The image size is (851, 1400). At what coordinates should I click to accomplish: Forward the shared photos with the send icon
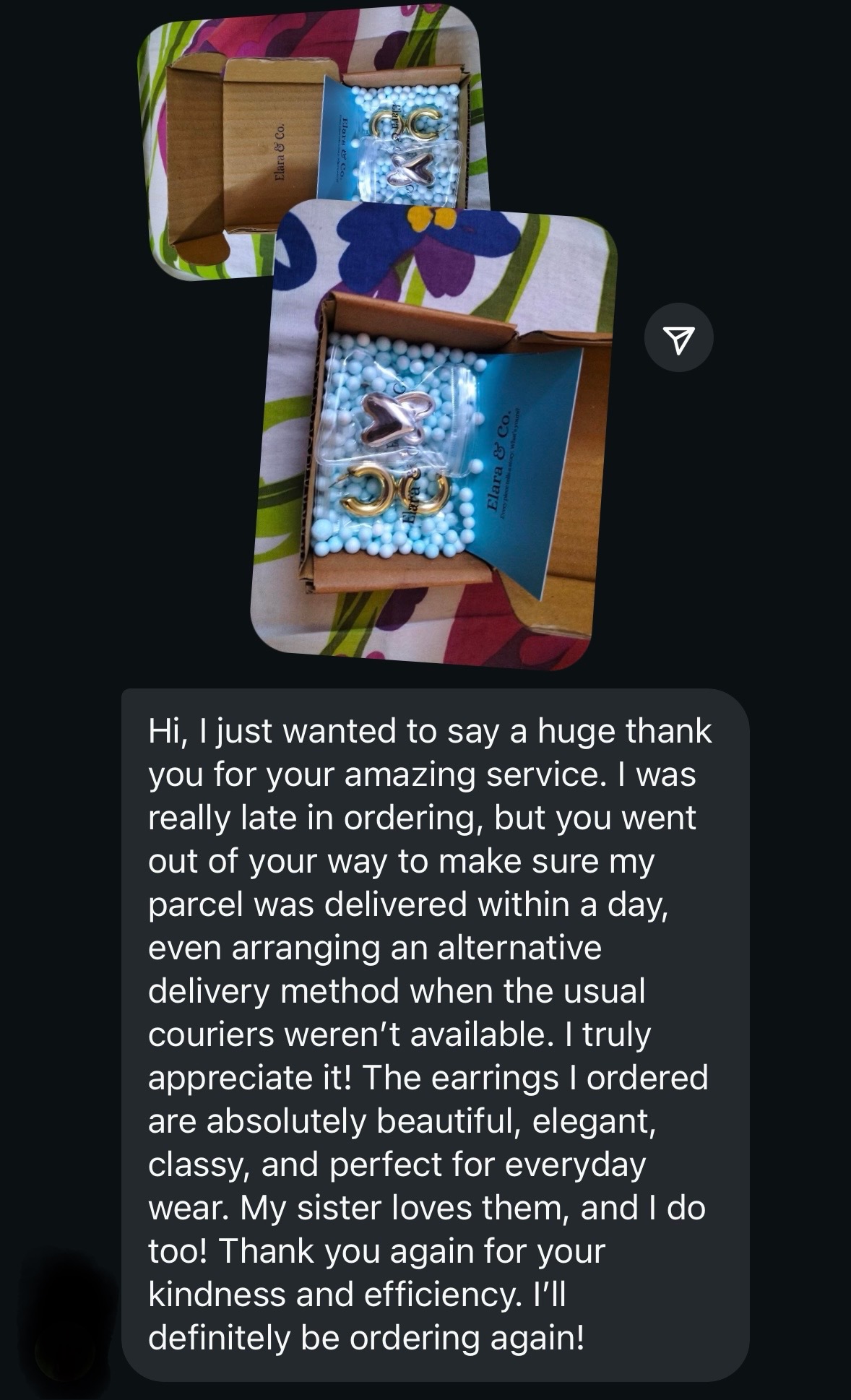(678, 337)
